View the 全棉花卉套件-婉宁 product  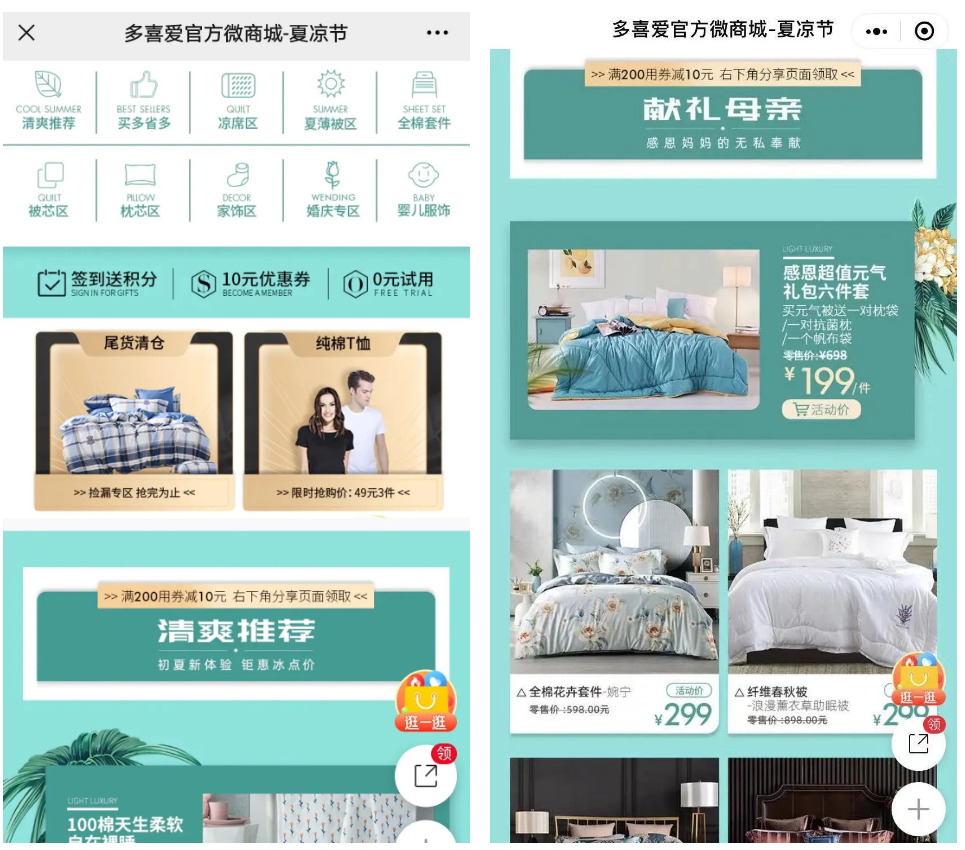tap(614, 600)
